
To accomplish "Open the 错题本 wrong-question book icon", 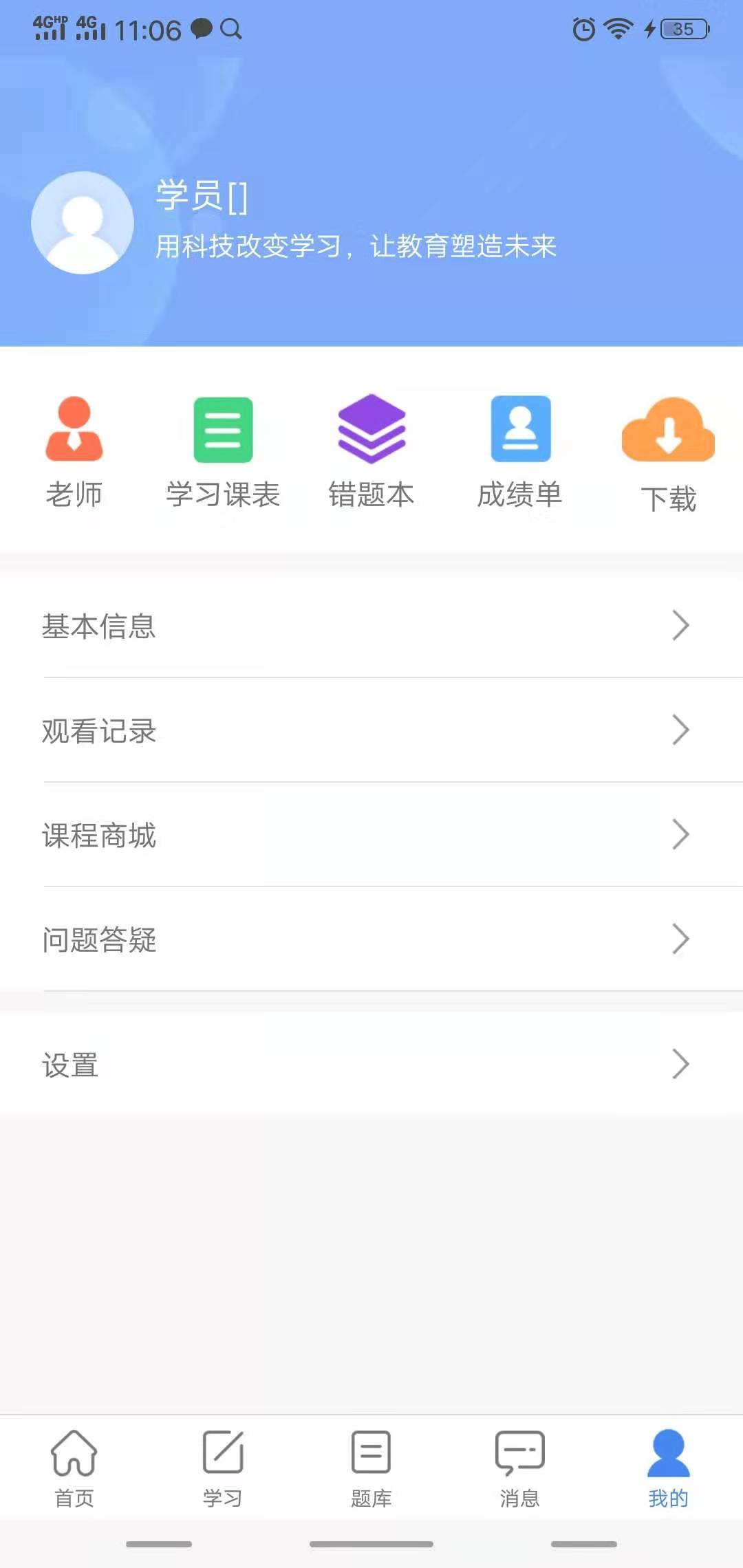I will (371, 430).
